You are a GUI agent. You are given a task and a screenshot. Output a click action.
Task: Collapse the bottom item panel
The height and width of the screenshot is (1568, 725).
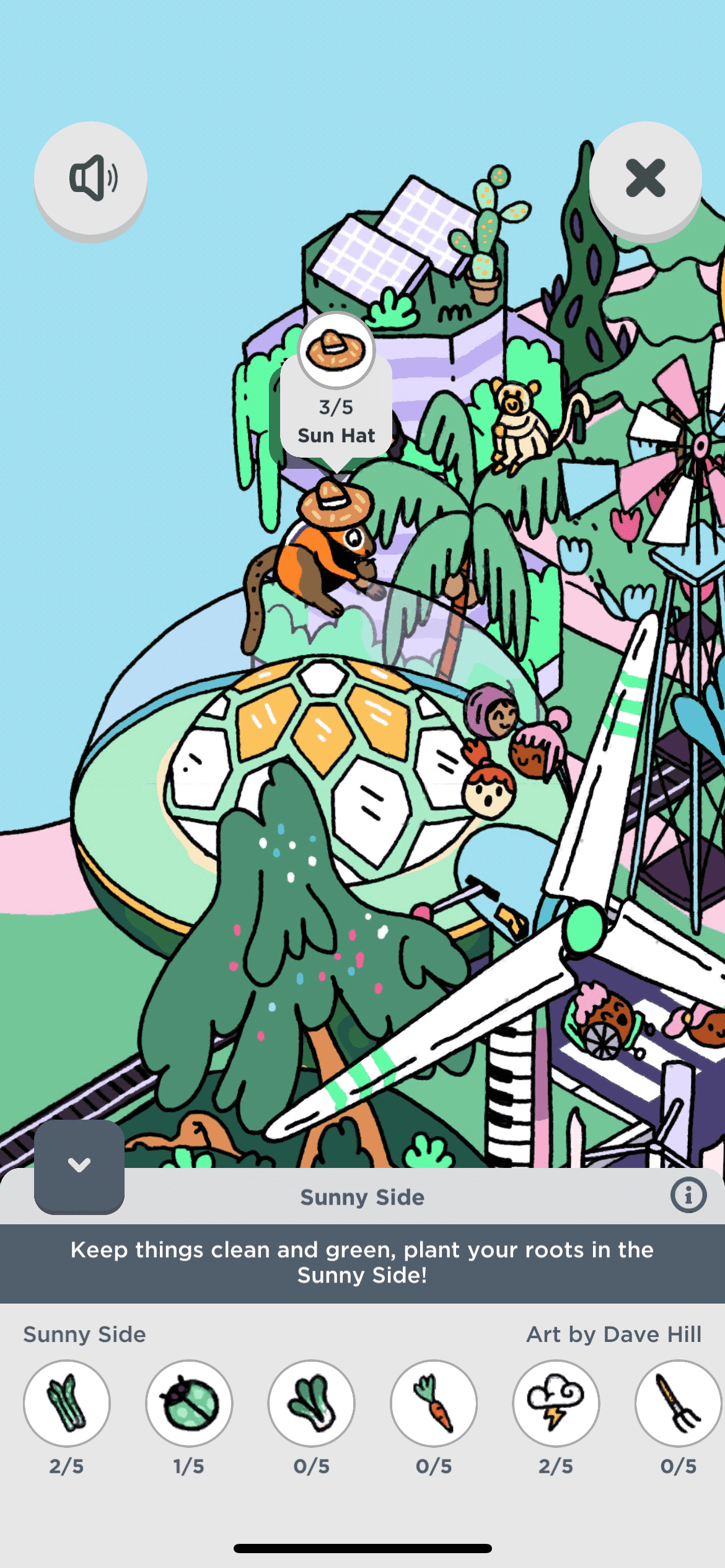click(79, 1165)
